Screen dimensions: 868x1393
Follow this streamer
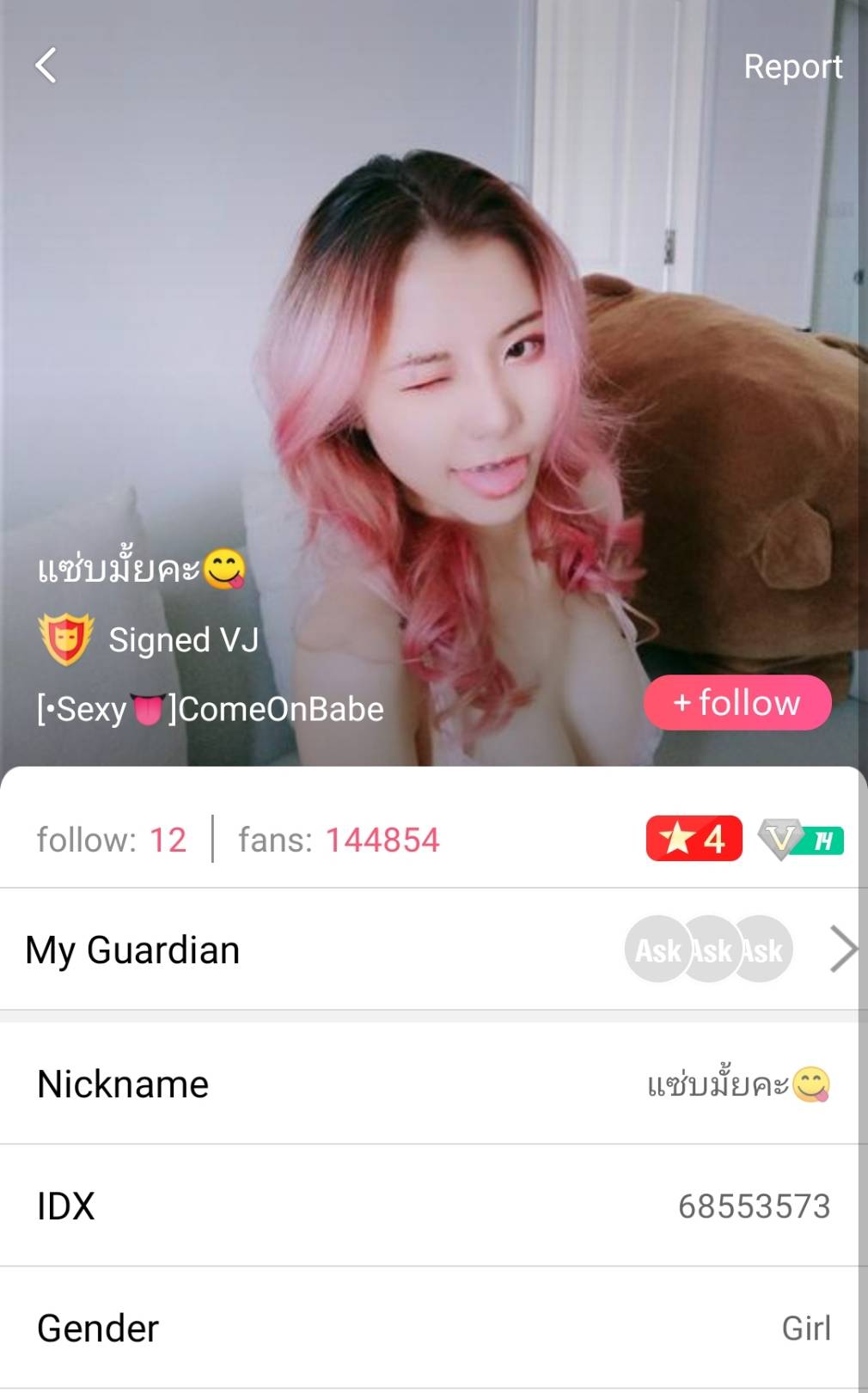(x=737, y=703)
